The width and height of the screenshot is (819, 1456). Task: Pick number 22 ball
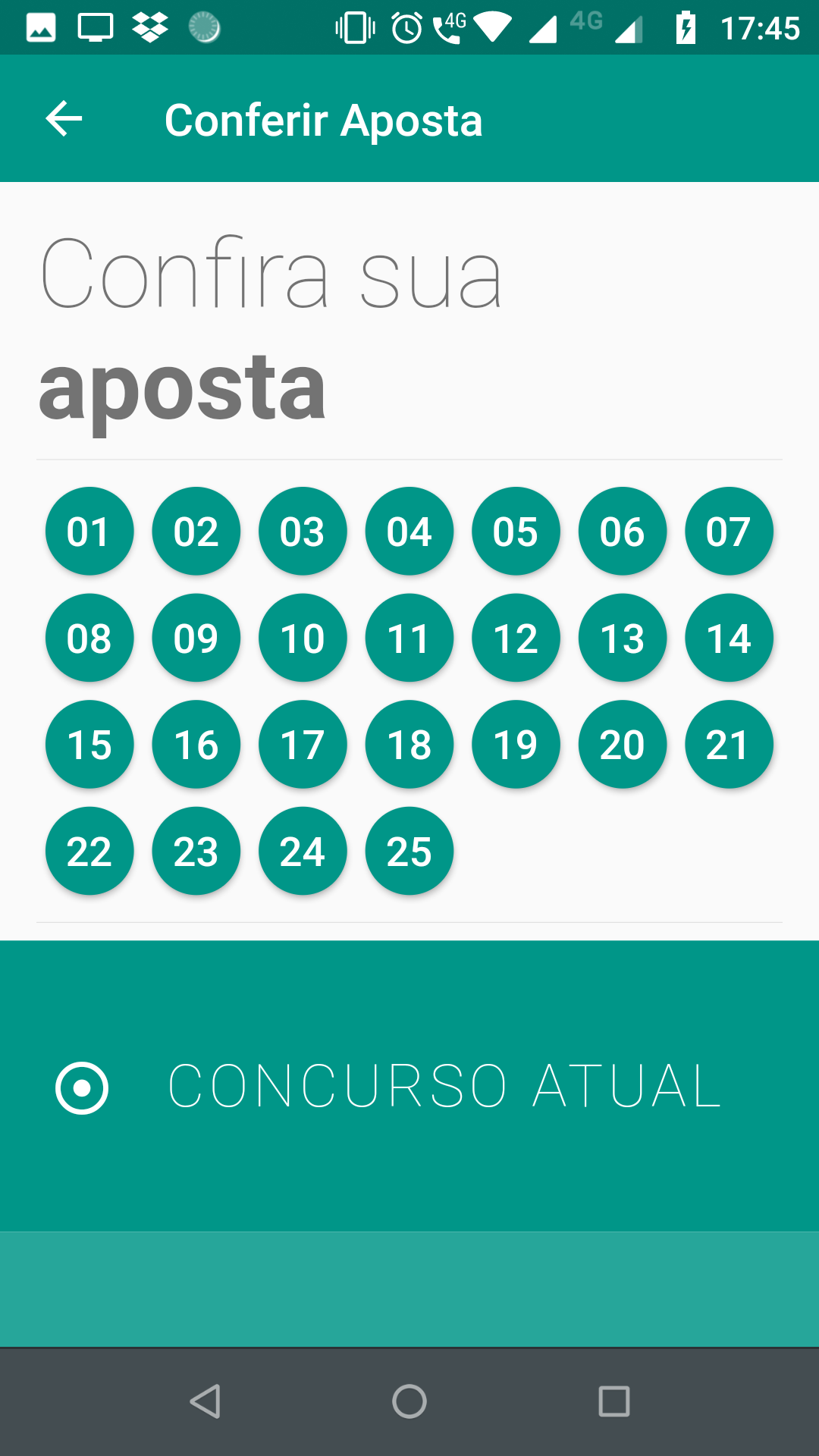[x=89, y=851]
